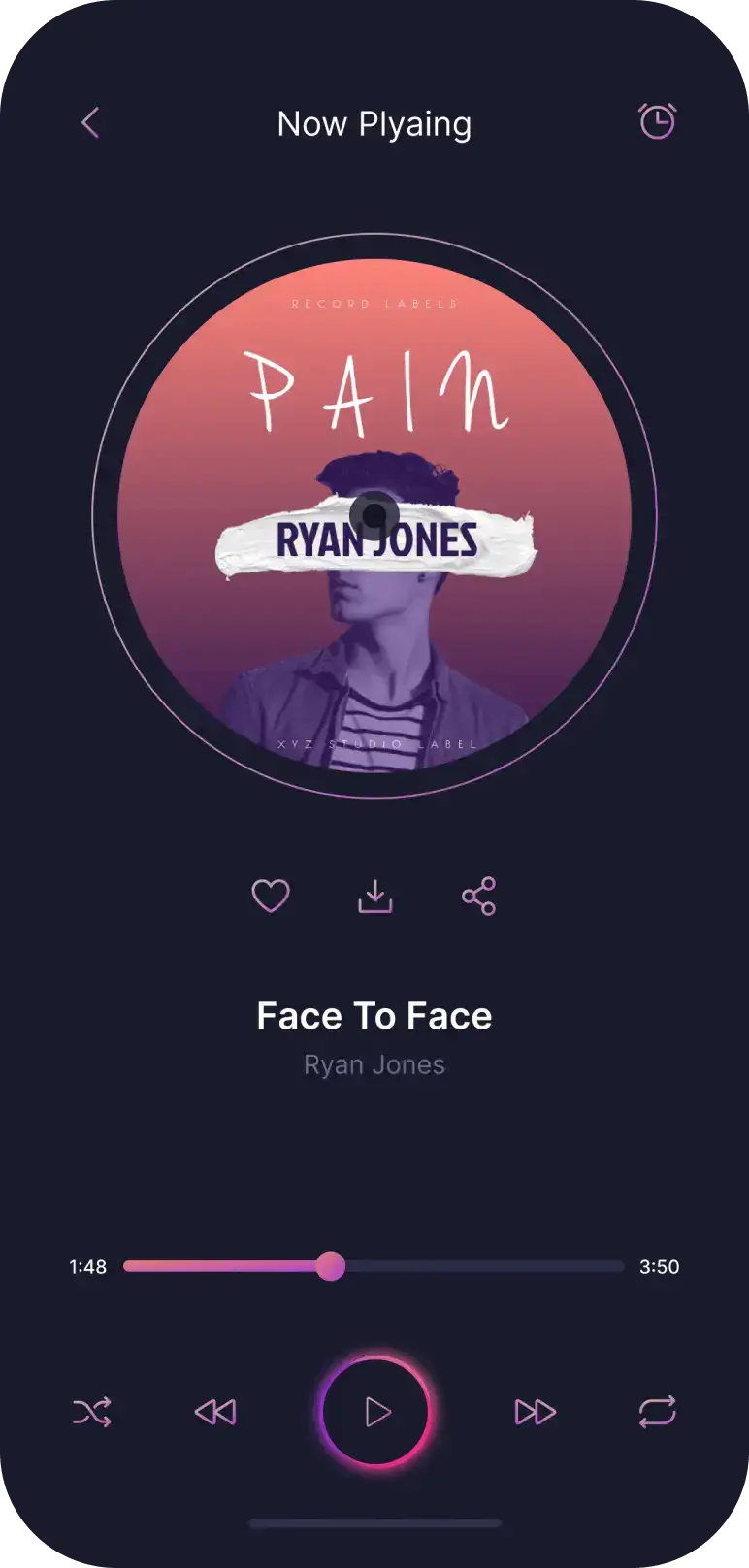Like the song Face To Face
This screenshot has width=749, height=1568.
click(271, 896)
